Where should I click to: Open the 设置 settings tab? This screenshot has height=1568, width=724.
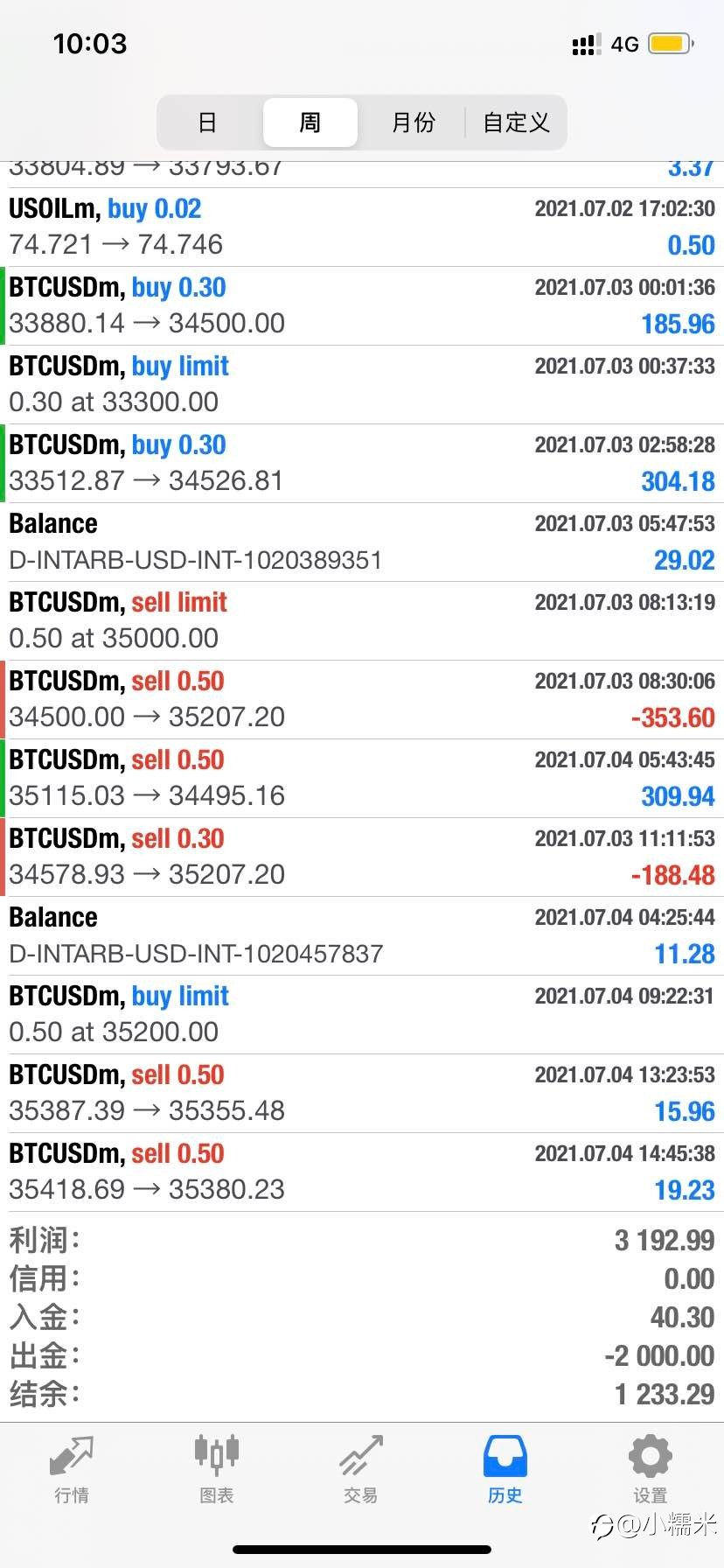pyautogui.click(x=651, y=1470)
